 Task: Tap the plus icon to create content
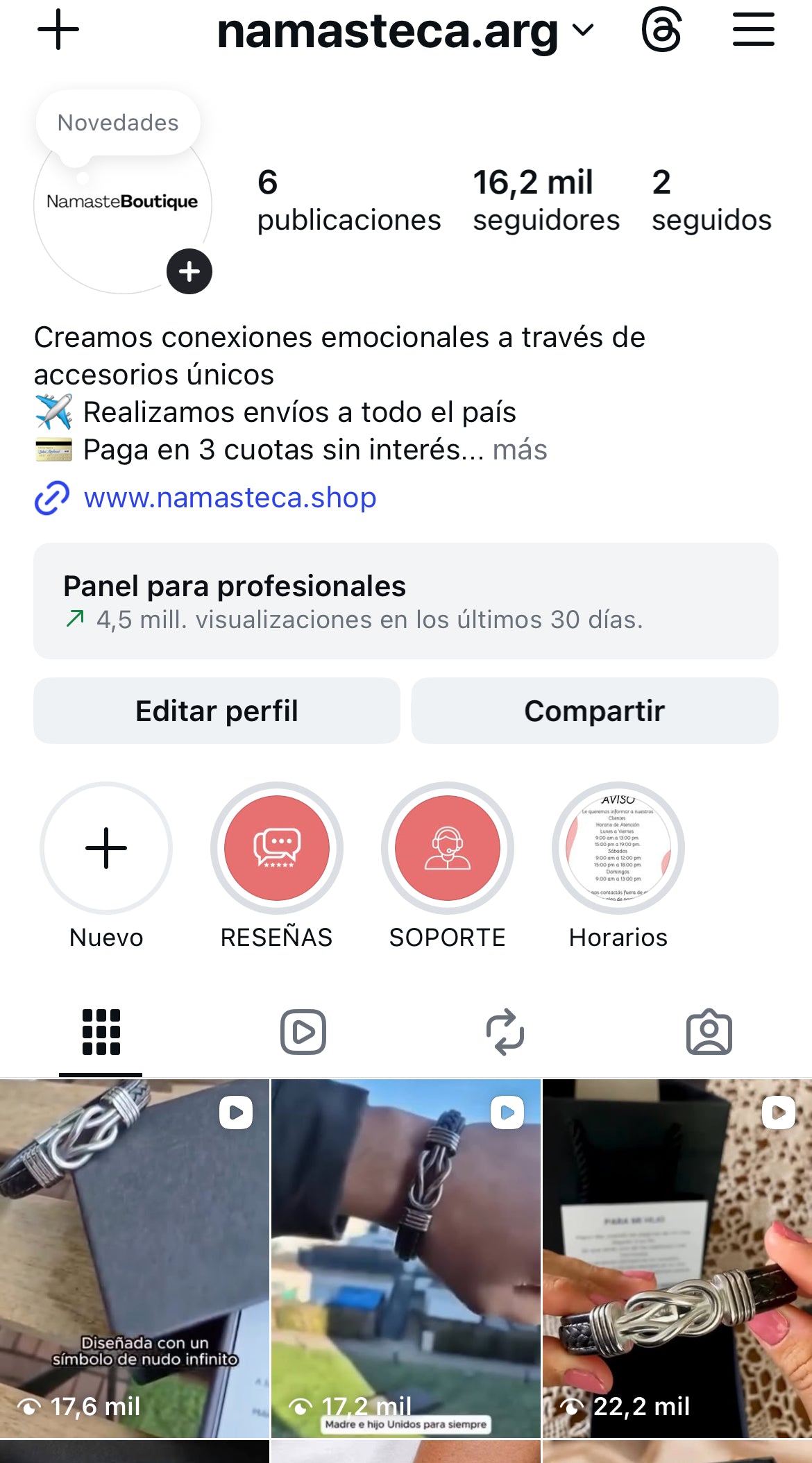(58, 30)
